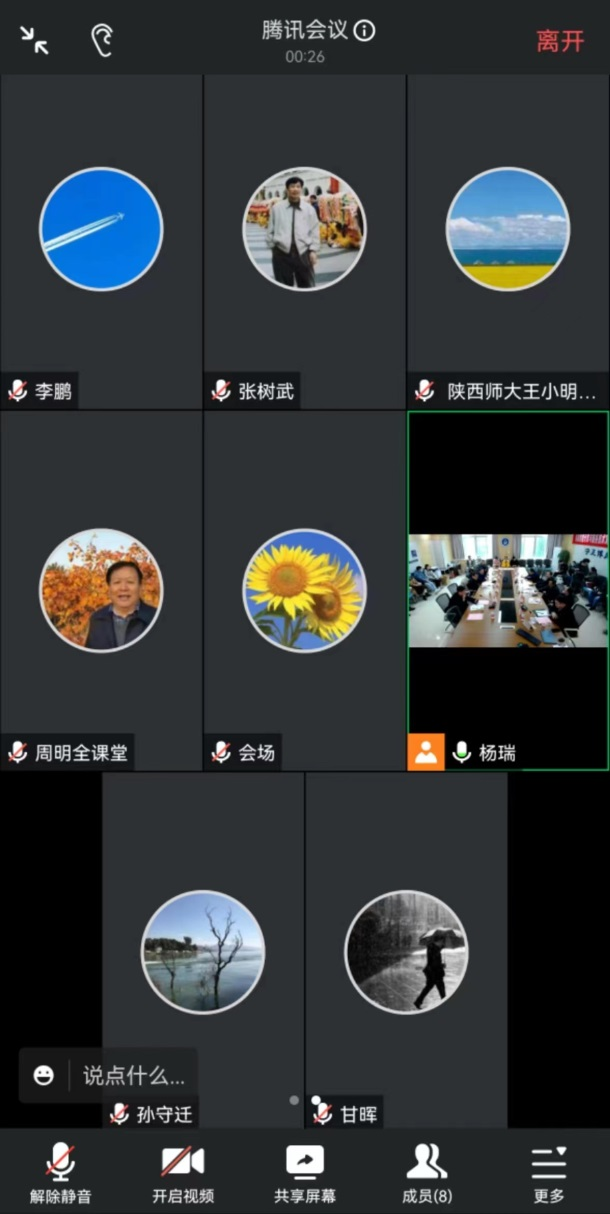
Task: Open the 成员(8) participants list
Action: click(x=427, y=1172)
